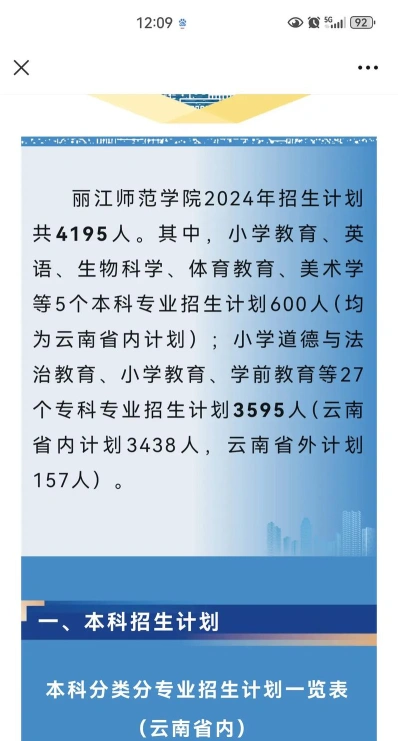
Task: Open the three-dot overflow menu
Action: pyautogui.click(x=368, y=68)
